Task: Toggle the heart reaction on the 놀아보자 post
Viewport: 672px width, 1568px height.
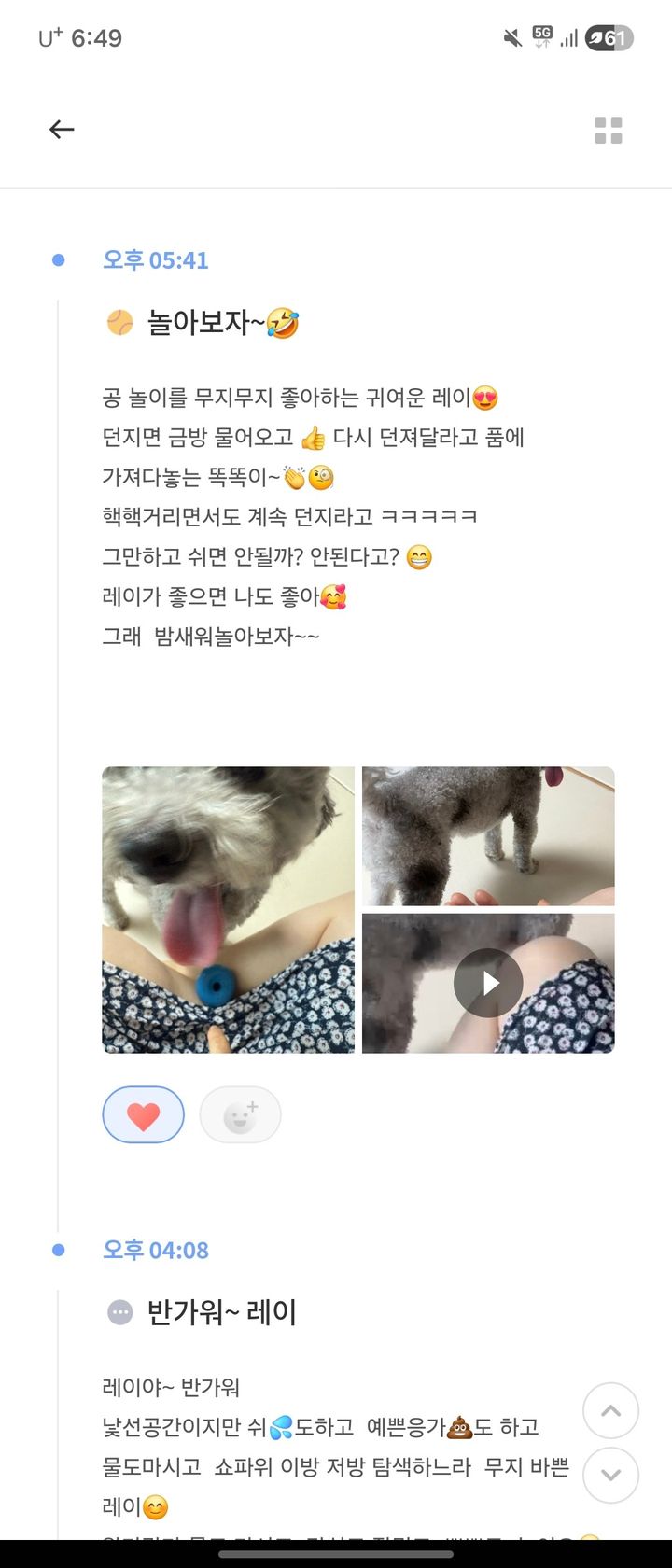Action: [x=143, y=1115]
